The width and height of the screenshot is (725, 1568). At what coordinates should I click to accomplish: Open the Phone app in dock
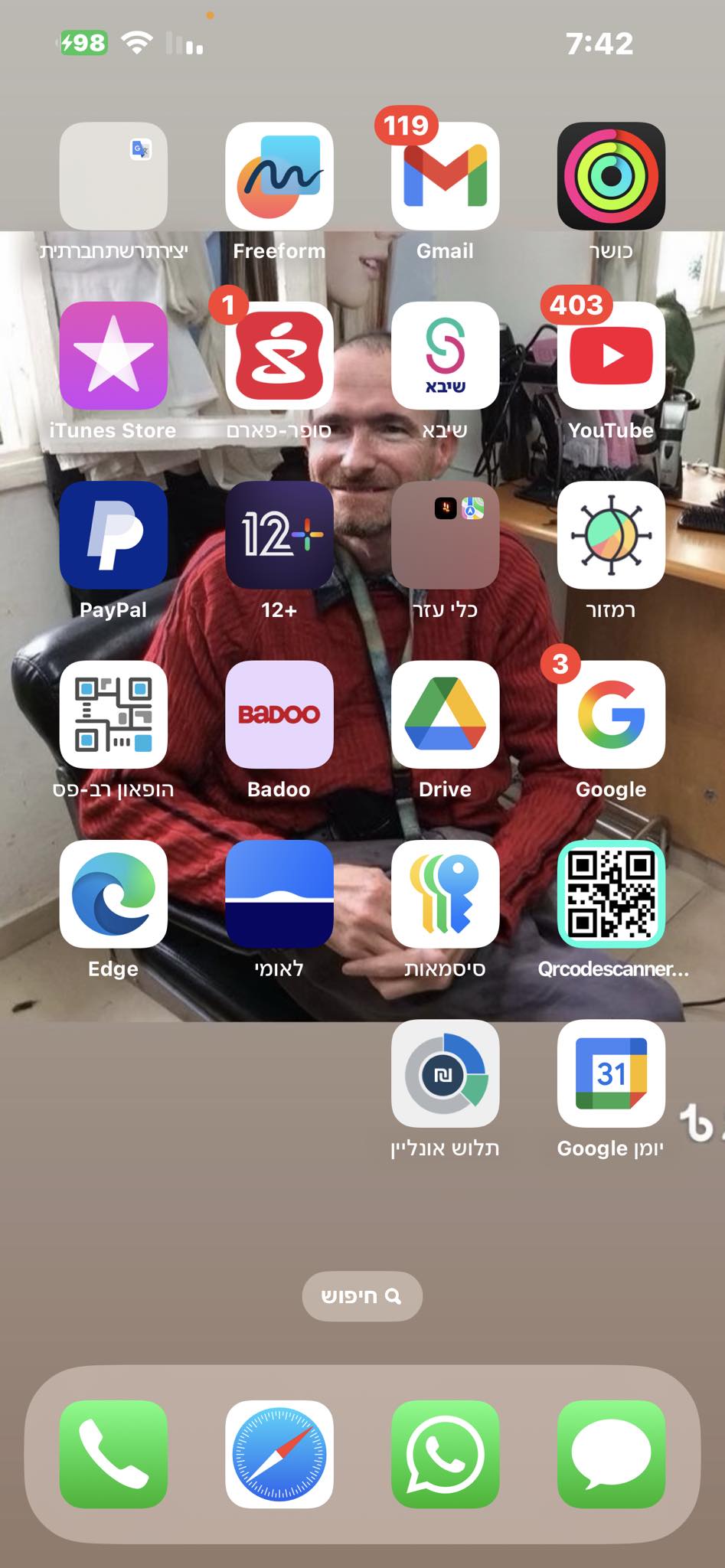click(113, 1454)
